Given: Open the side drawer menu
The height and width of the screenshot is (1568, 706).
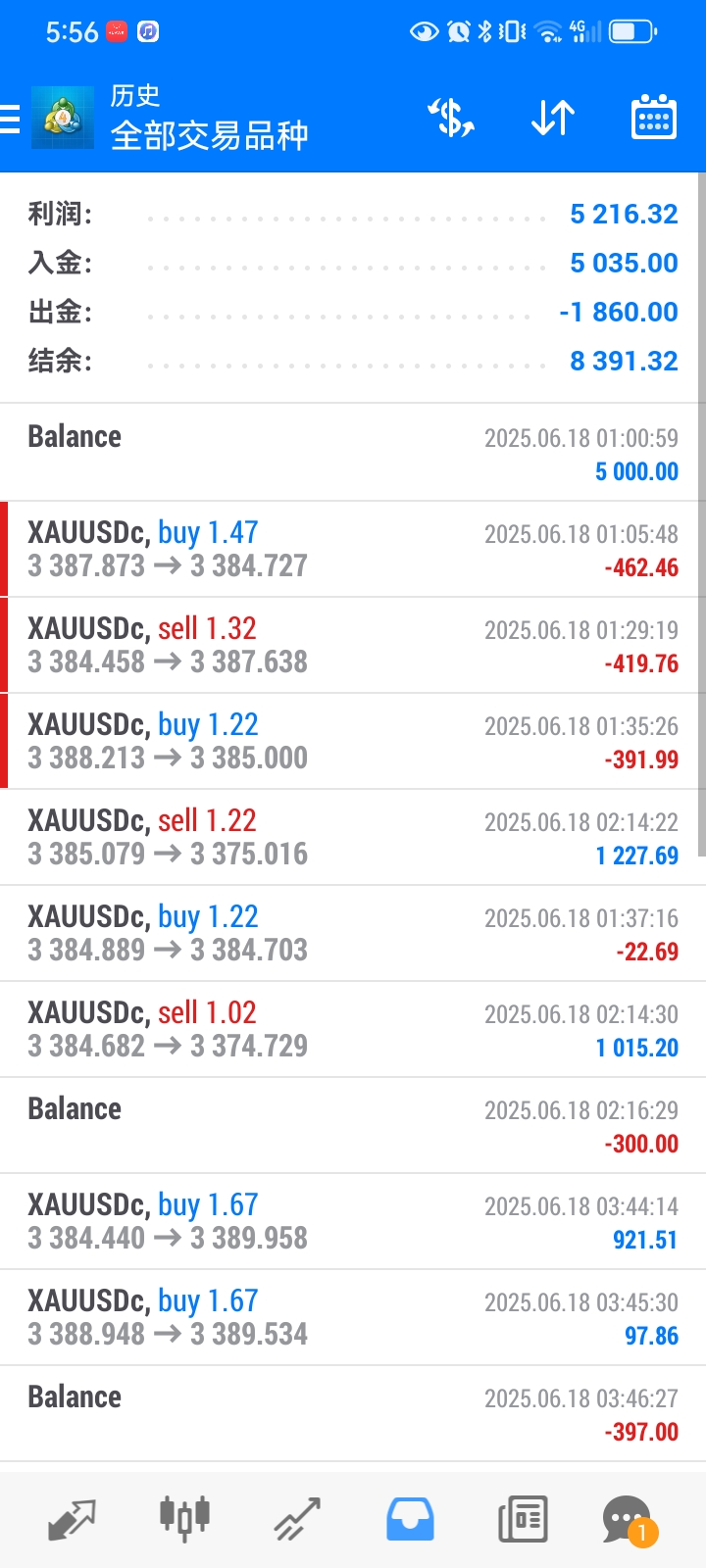Looking at the screenshot, I should pyautogui.click(x=10, y=119).
